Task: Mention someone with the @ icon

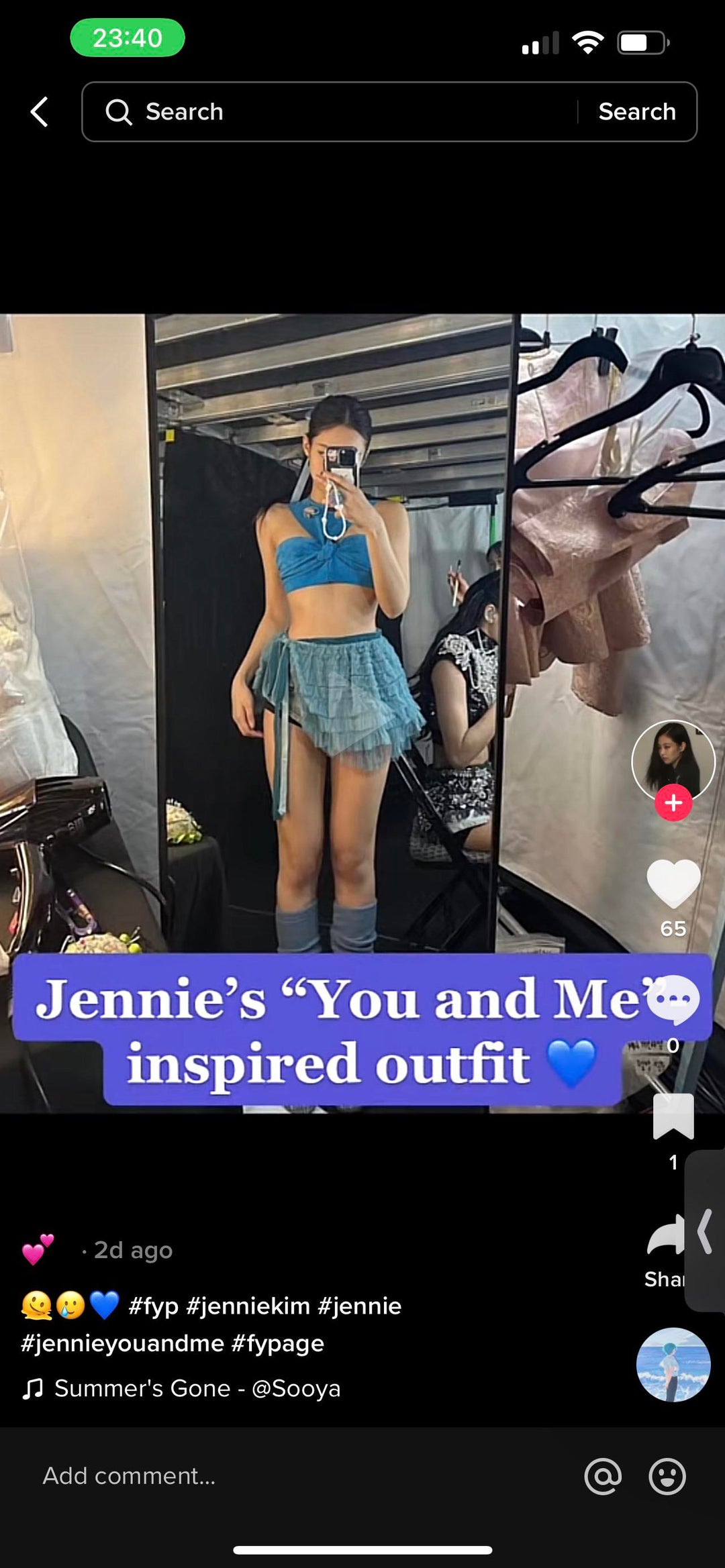Action: click(603, 1476)
